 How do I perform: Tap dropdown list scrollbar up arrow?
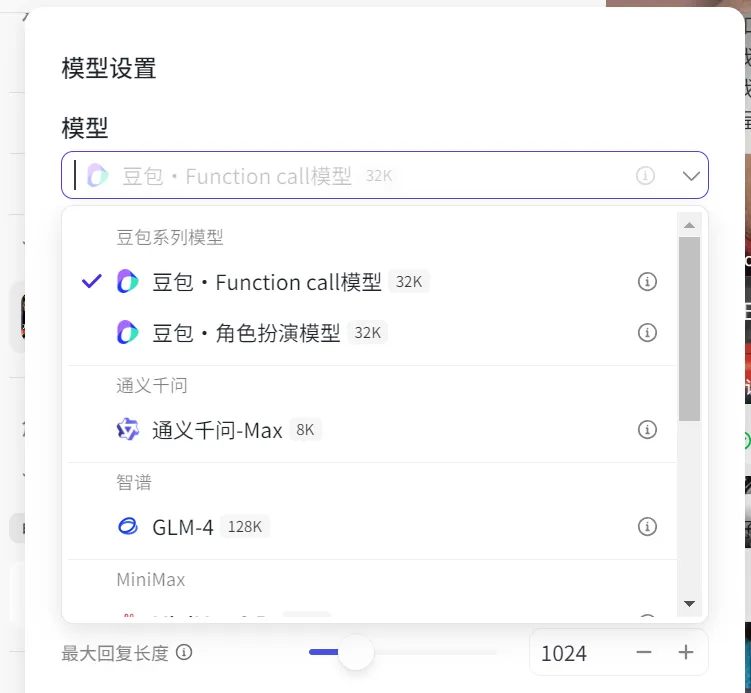coord(689,224)
